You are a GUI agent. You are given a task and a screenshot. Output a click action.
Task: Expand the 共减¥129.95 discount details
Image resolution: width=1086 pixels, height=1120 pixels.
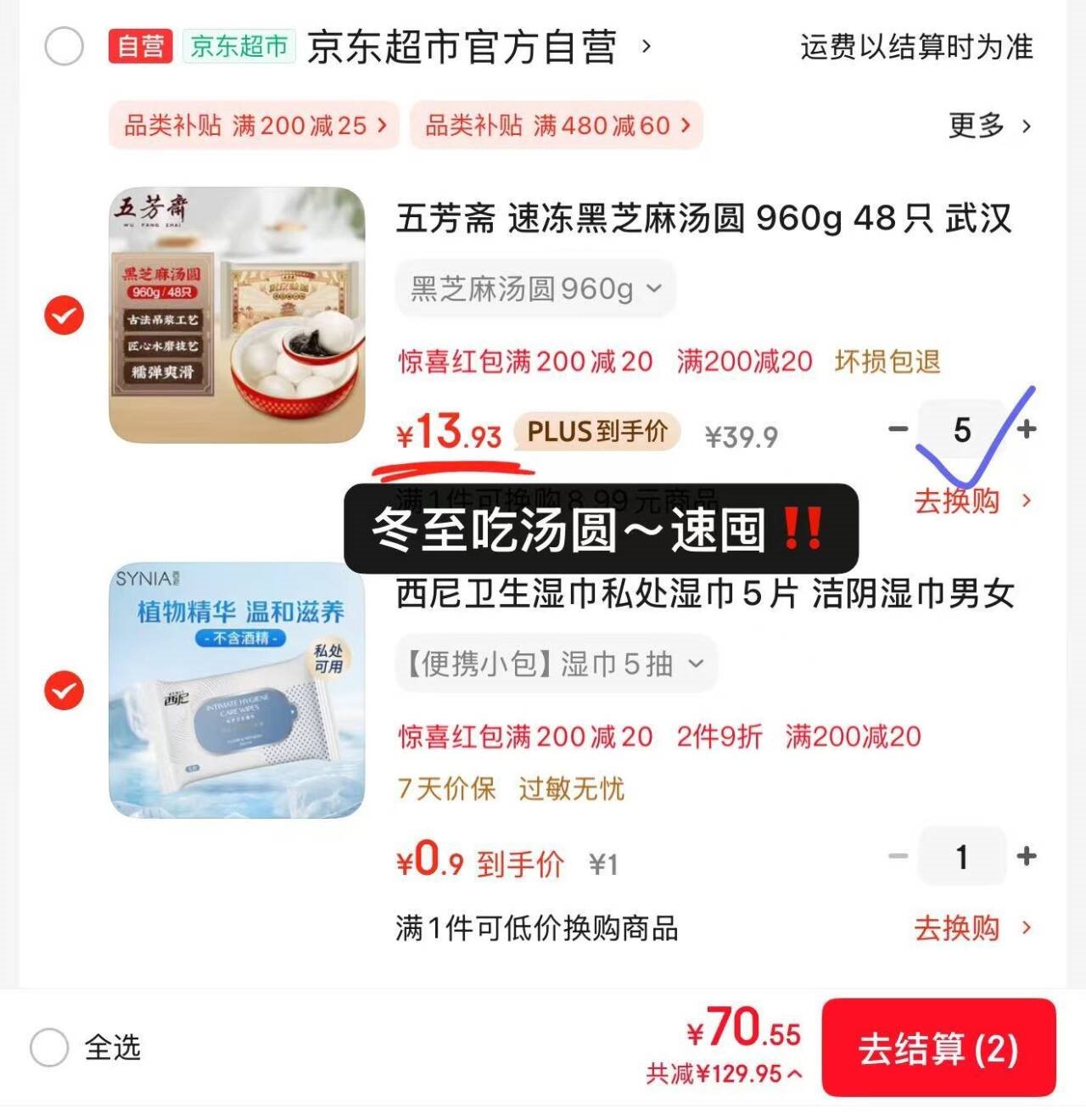(x=723, y=1074)
